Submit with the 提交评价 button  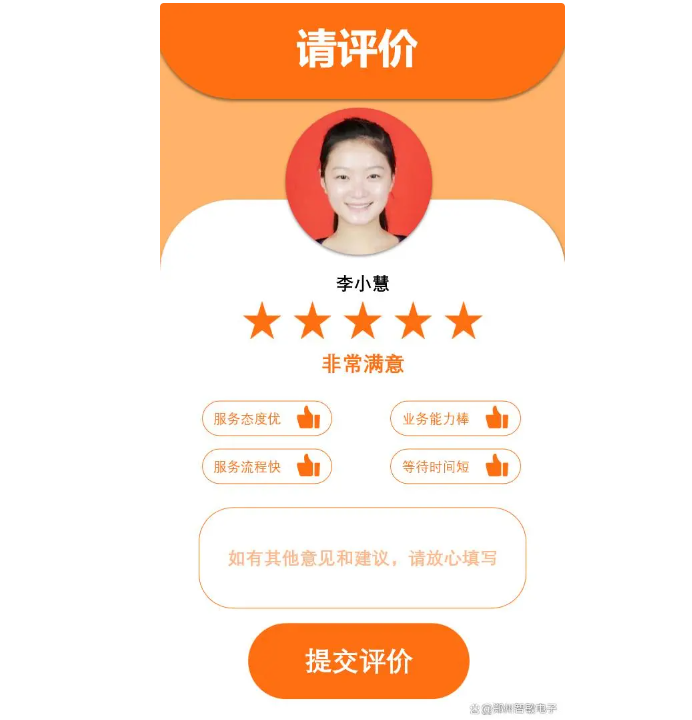(x=358, y=661)
